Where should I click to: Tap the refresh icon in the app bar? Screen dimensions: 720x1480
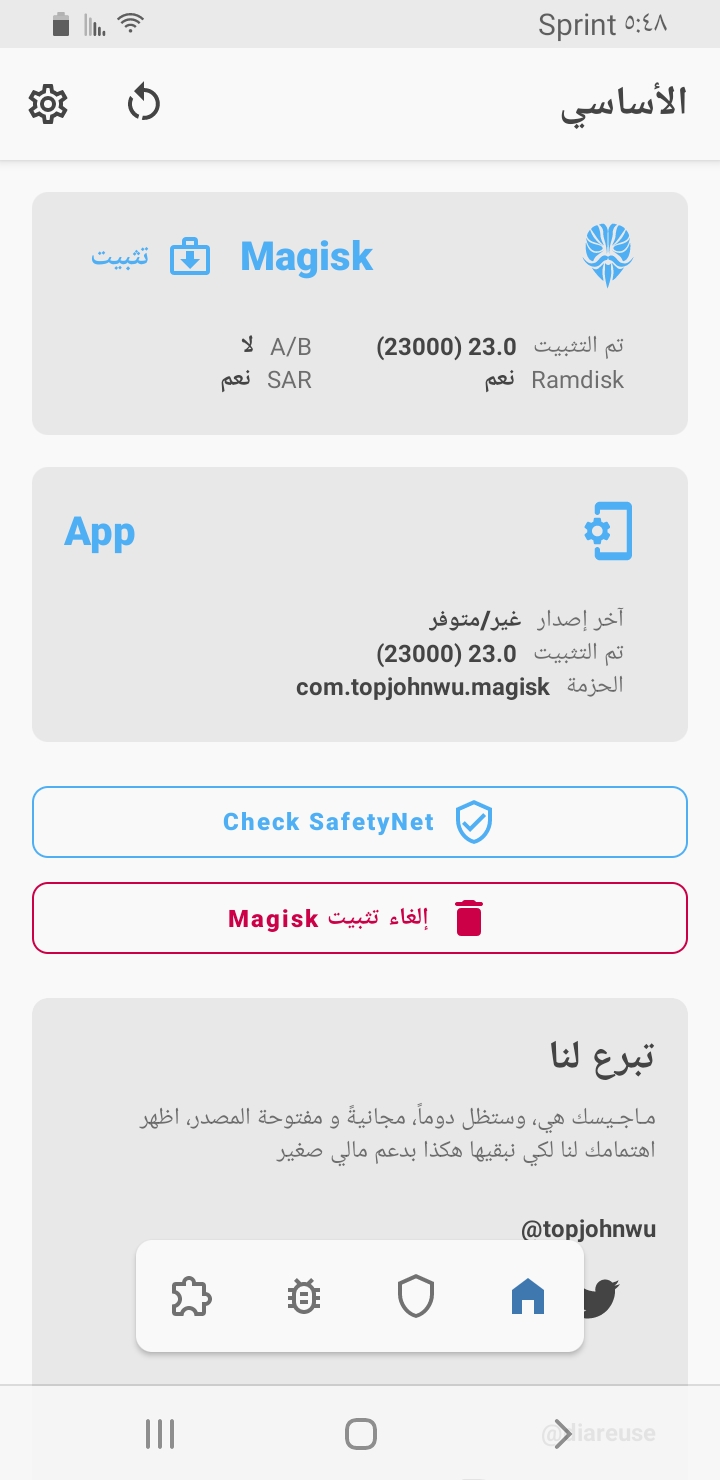click(144, 104)
